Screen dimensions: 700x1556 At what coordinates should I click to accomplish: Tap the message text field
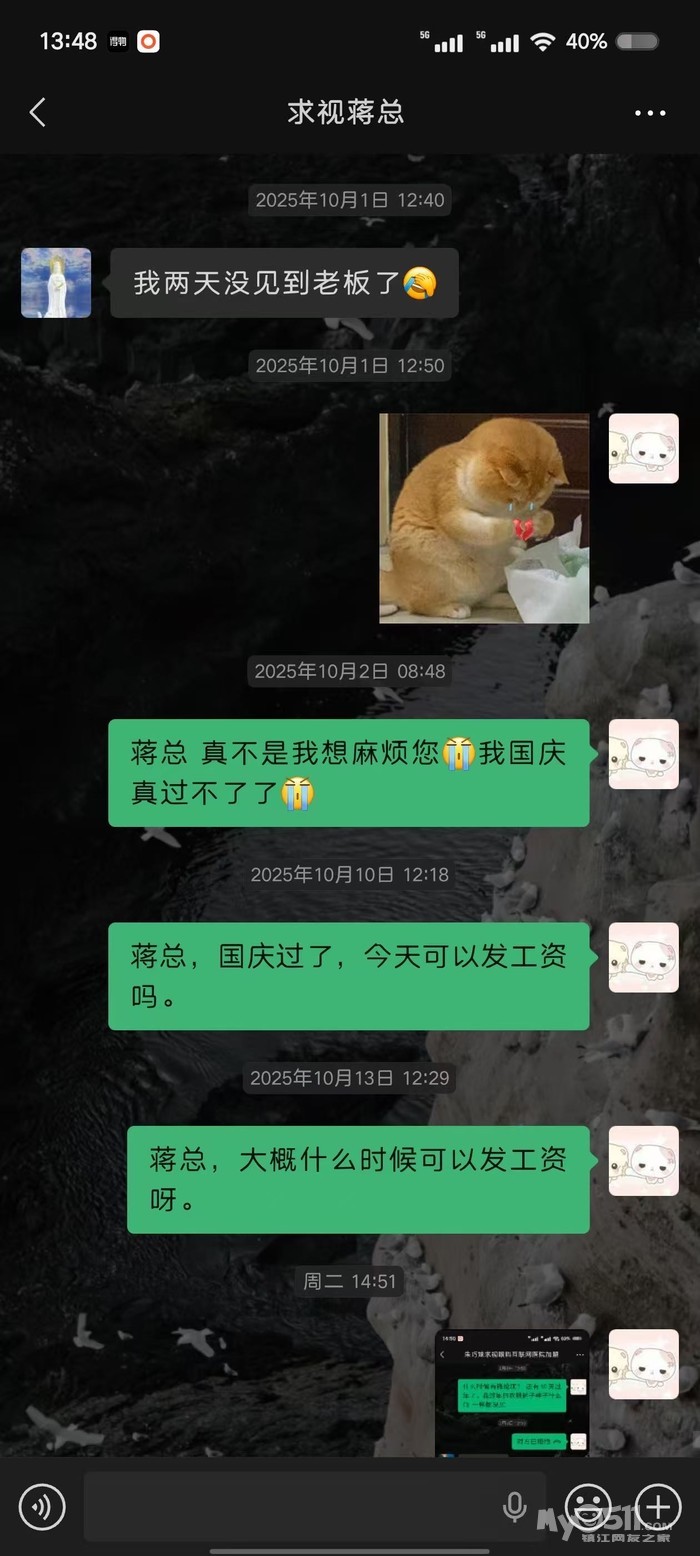pos(290,1506)
